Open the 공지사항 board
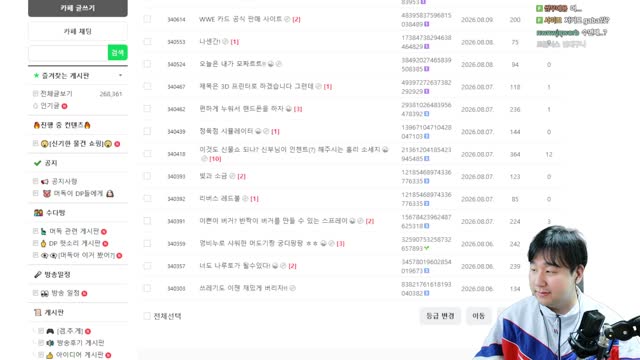This screenshot has width=640, height=360. click(x=64, y=181)
